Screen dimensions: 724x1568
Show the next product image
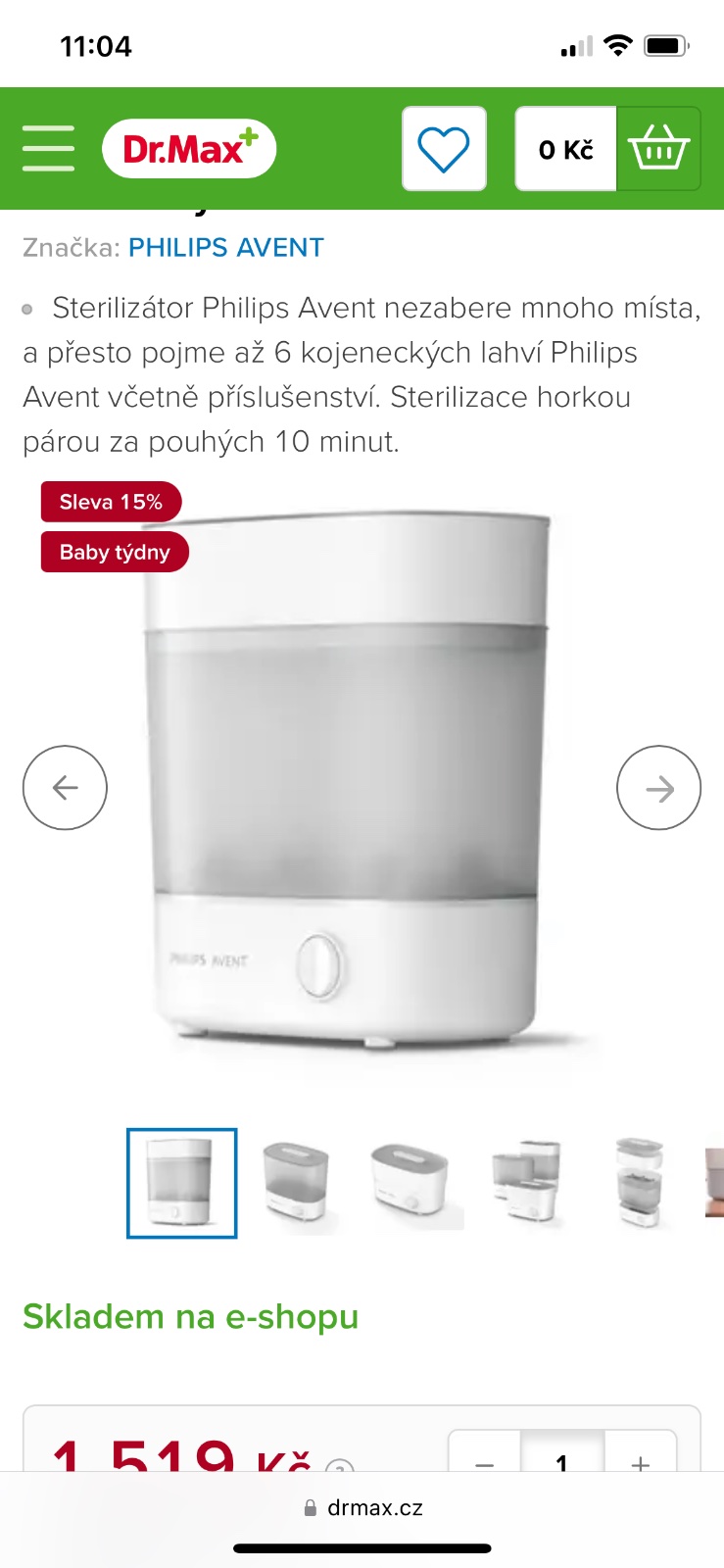tap(658, 788)
